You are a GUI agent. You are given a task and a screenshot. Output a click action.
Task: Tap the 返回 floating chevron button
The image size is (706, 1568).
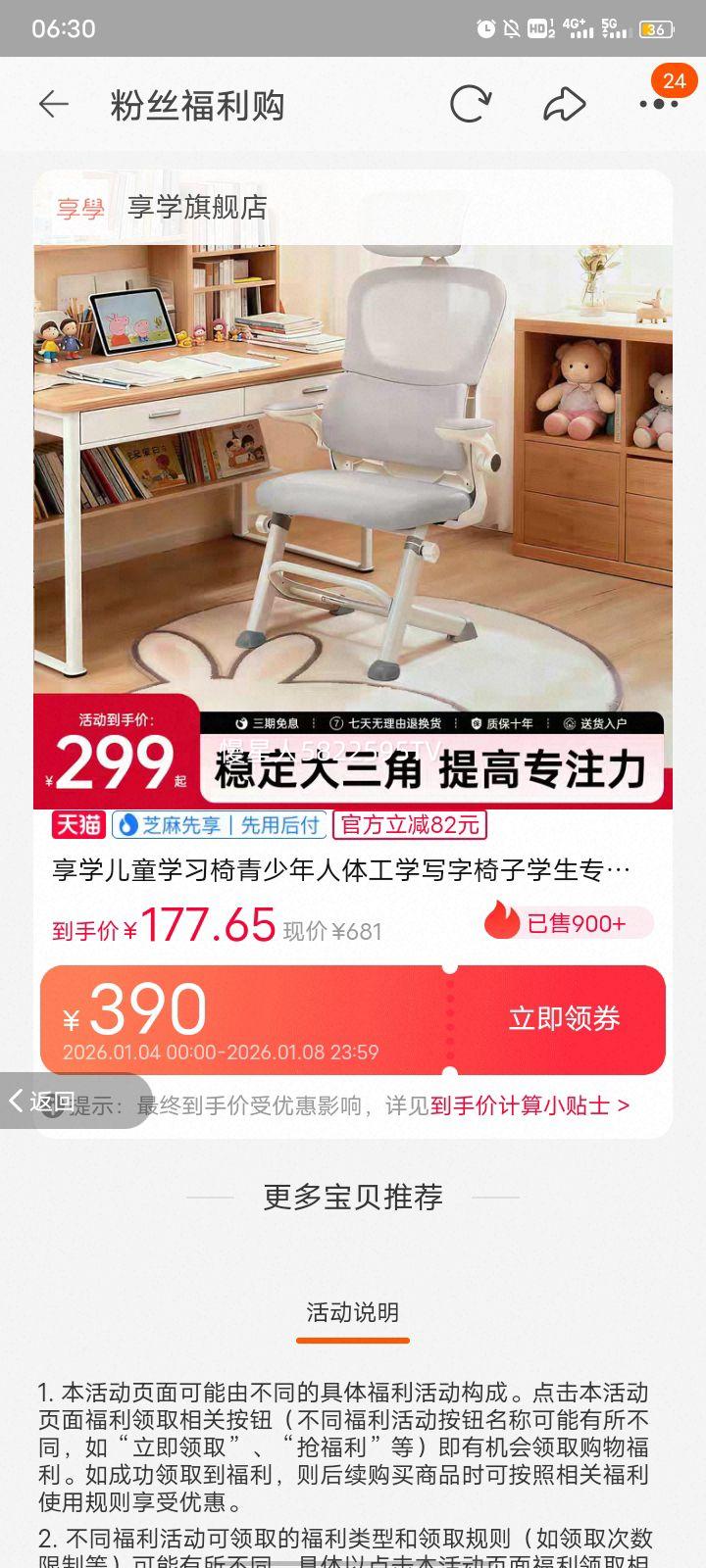pos(39,1101)
